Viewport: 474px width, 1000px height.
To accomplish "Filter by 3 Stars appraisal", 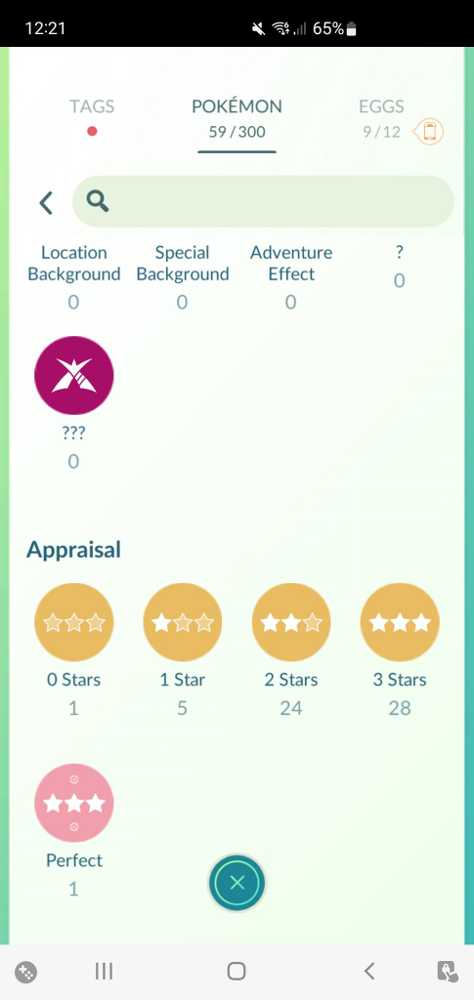I will [x=400, y=622].
